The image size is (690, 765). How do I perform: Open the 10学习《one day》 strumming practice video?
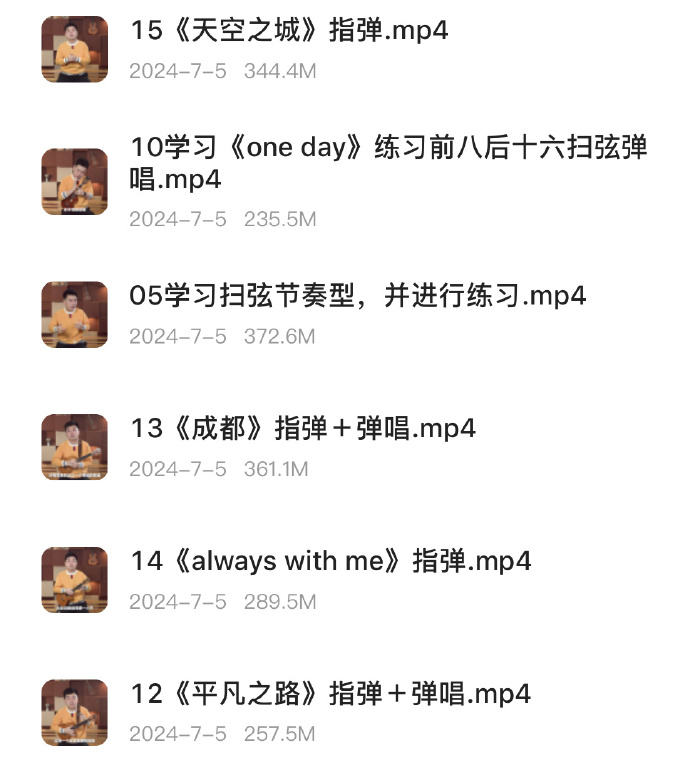[388, 163]
